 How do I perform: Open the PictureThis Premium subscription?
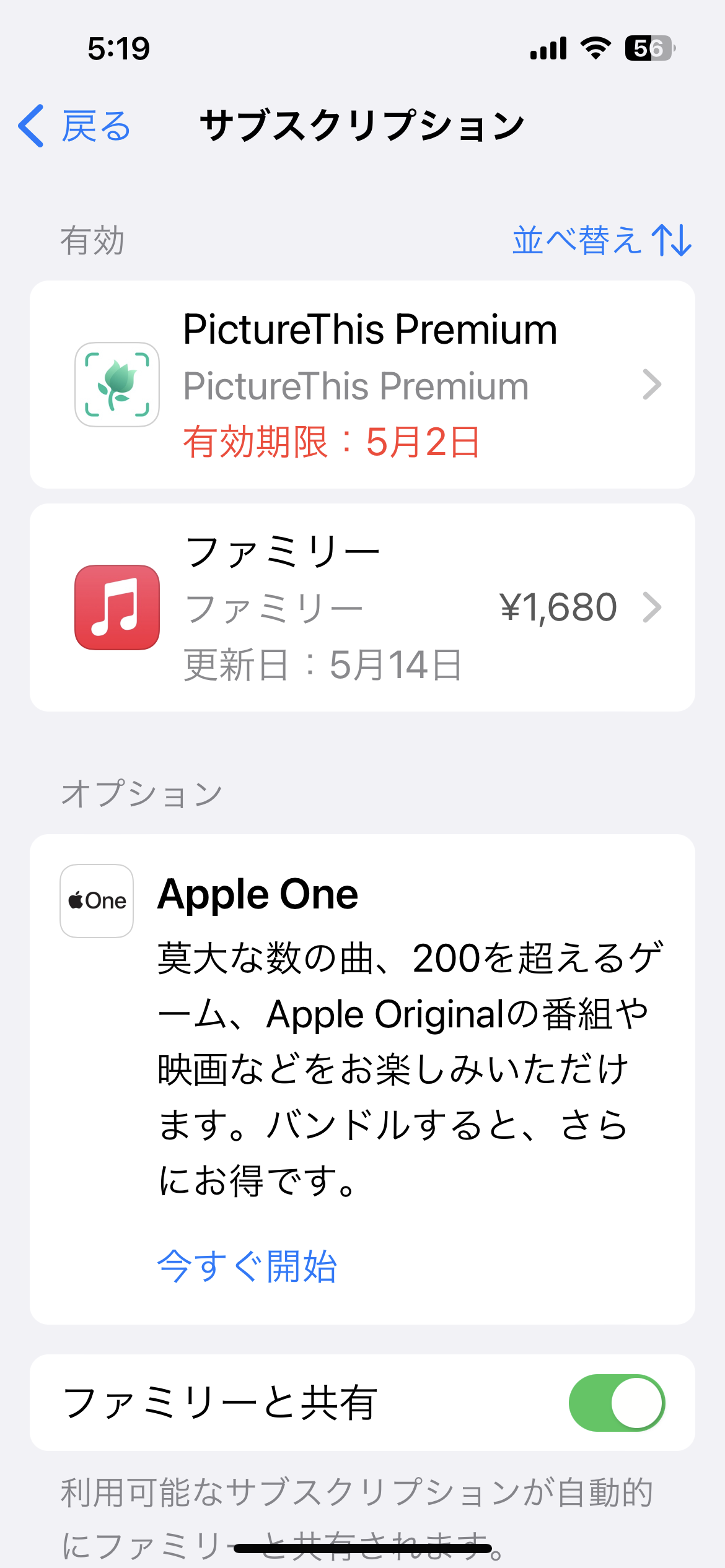tap(362, 385)
